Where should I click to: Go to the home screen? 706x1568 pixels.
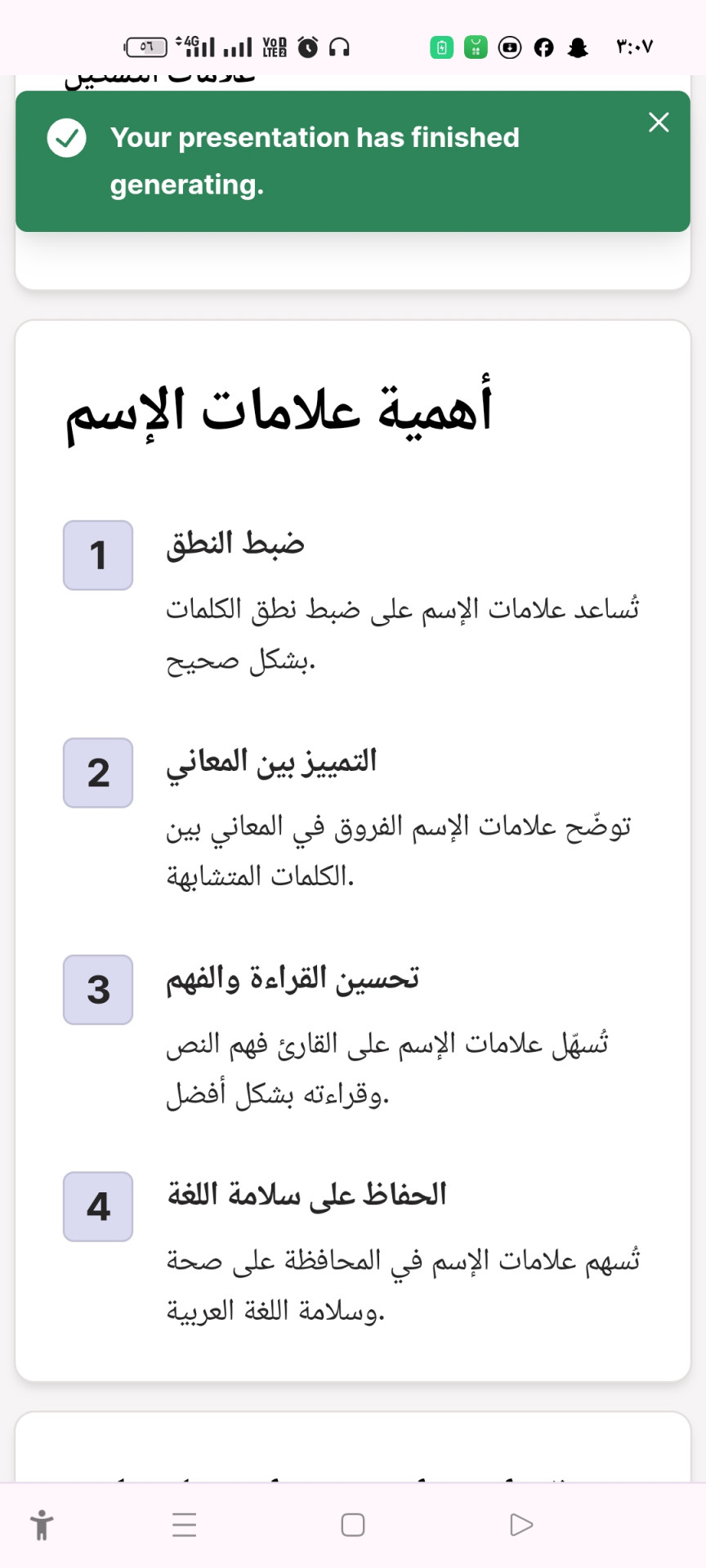353,1525
